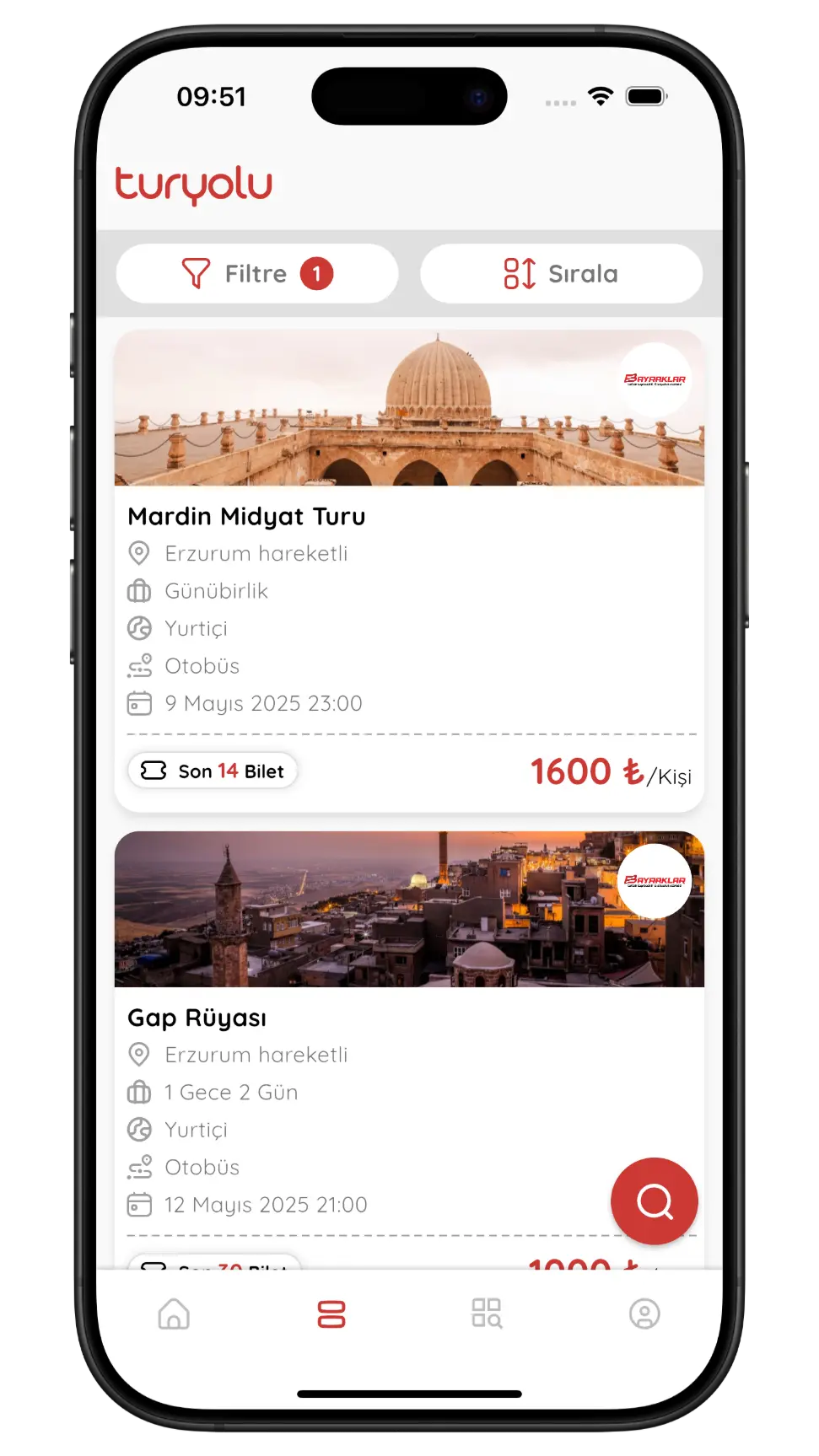Open the Sırala sort options

pos(561,274)
